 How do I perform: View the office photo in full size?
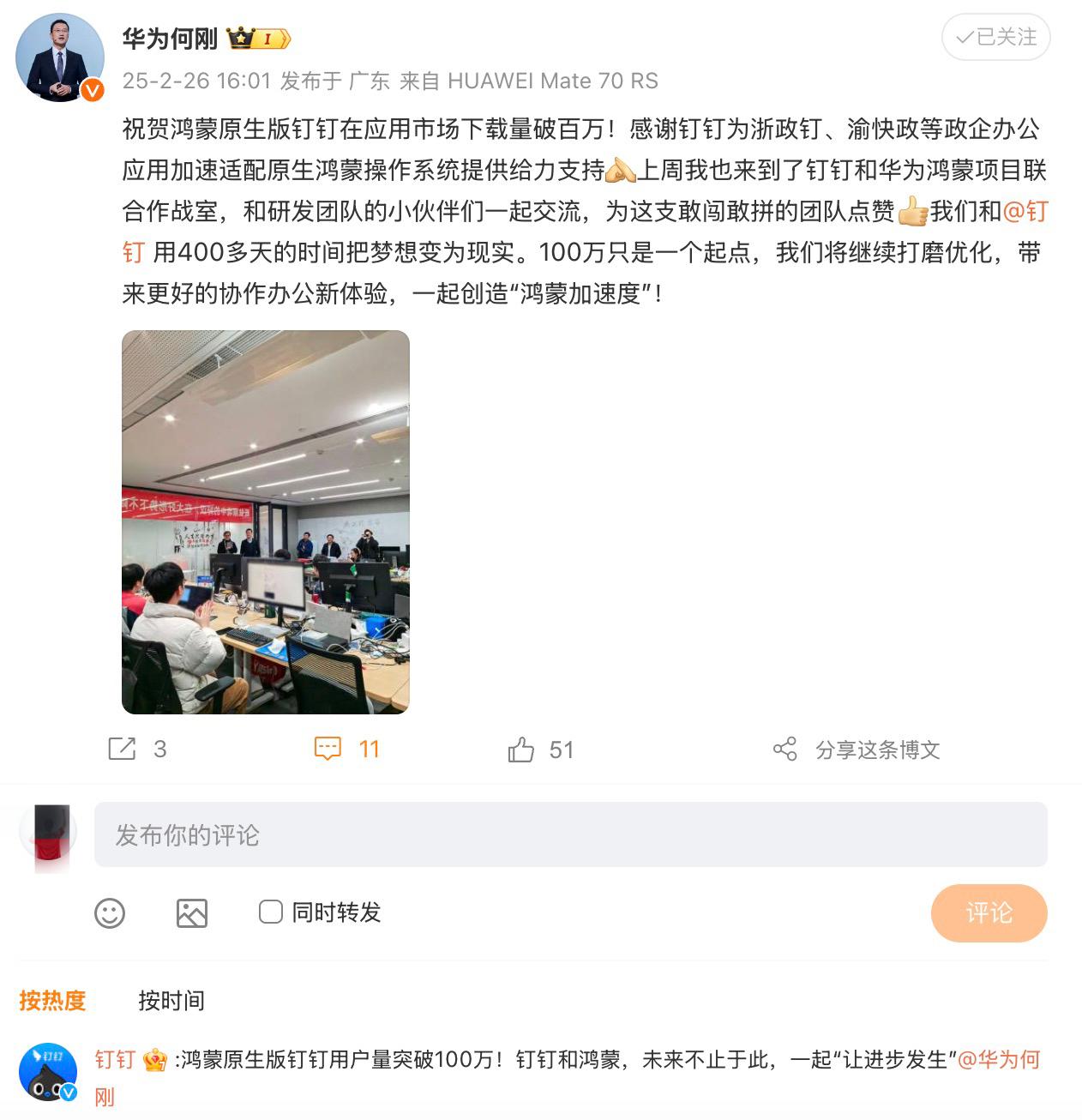click(265, 521)
